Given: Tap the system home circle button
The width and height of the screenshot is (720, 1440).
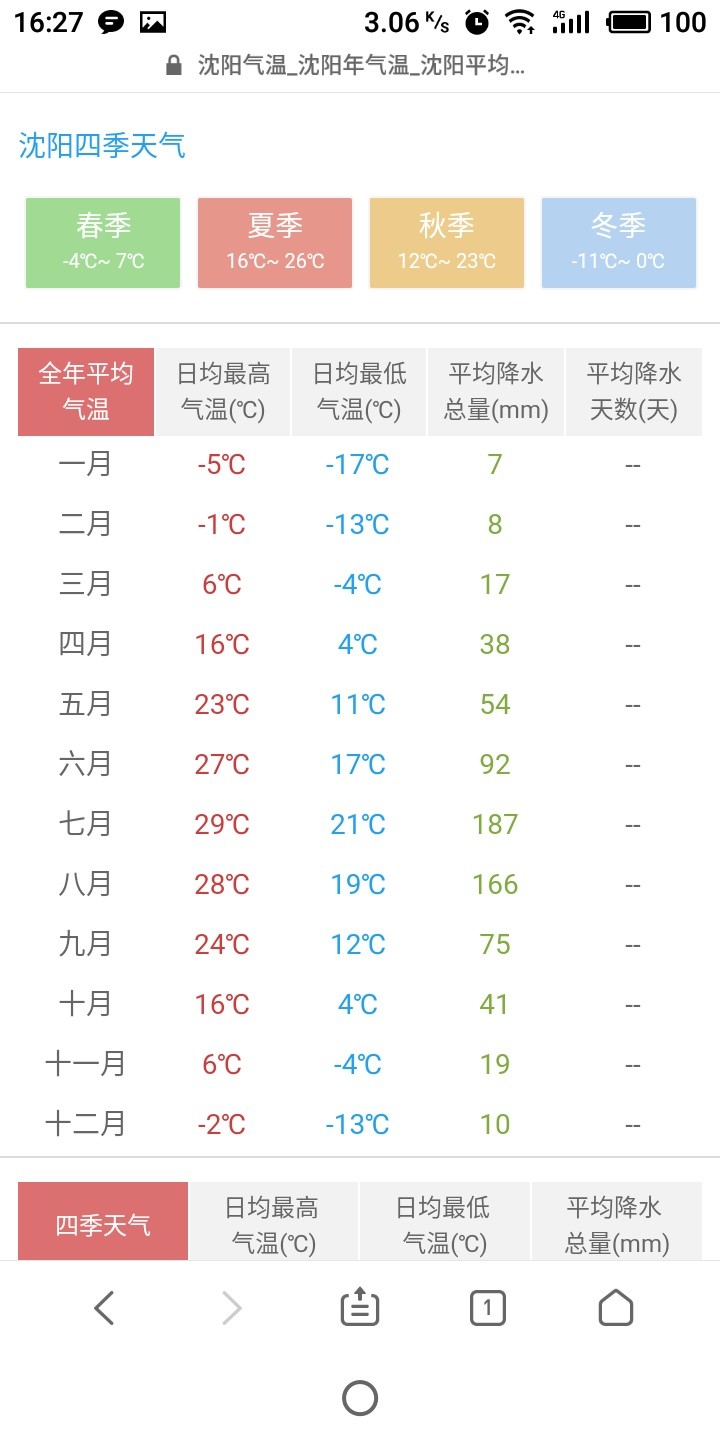Looking at the screenshot, I should pos(360,1398).
